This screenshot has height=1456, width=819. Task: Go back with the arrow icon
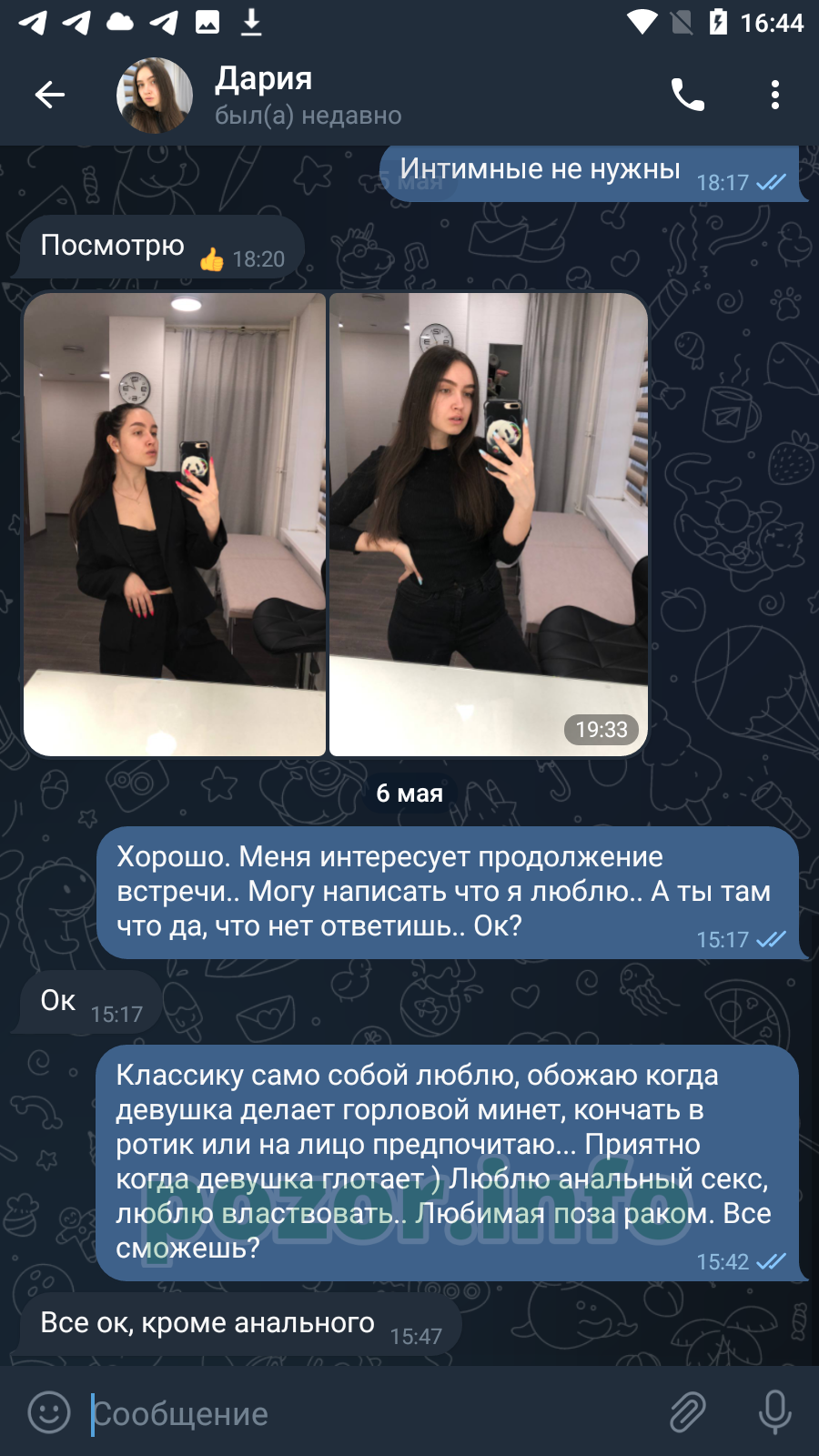pyautogui.click(x=50, y=95)
